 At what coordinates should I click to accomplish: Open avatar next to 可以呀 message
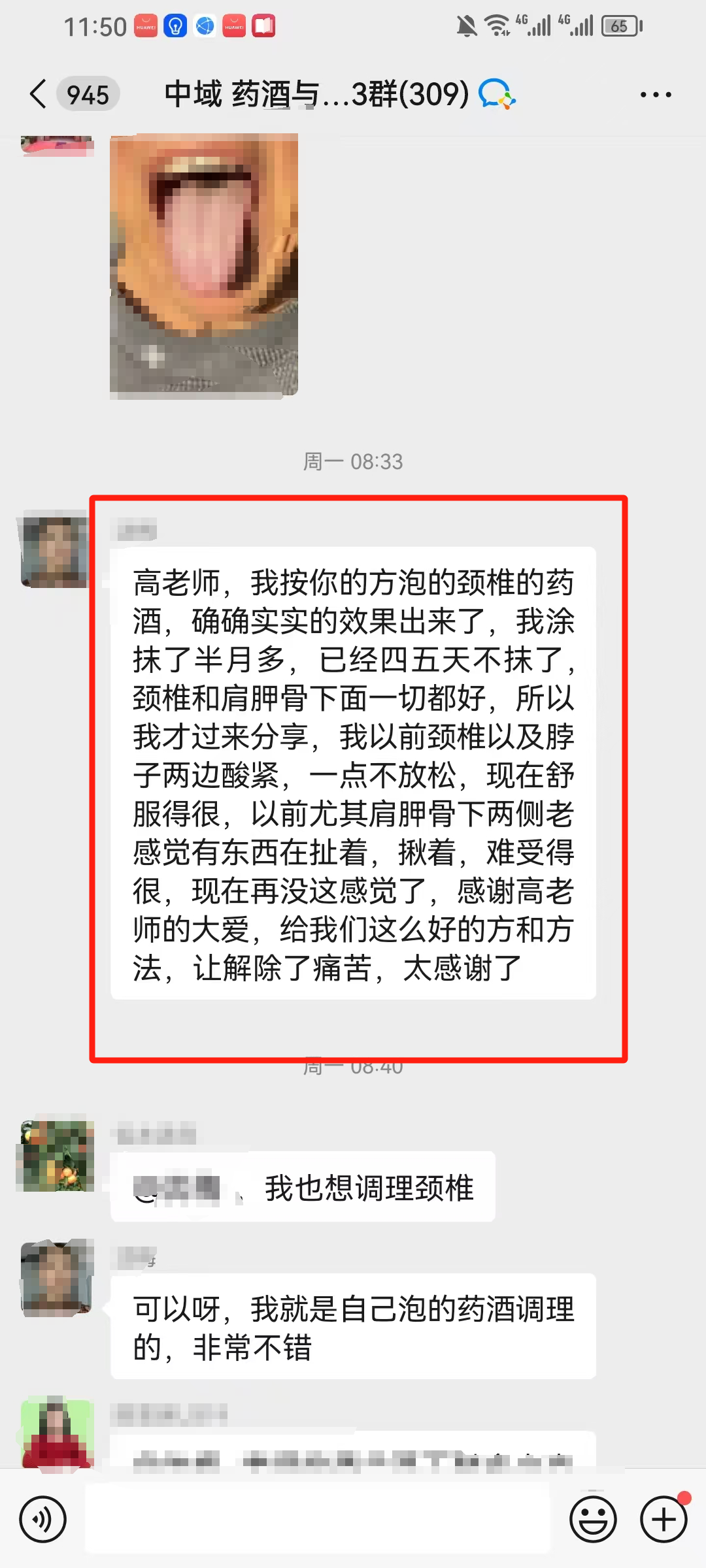[x=56, y=1277]
